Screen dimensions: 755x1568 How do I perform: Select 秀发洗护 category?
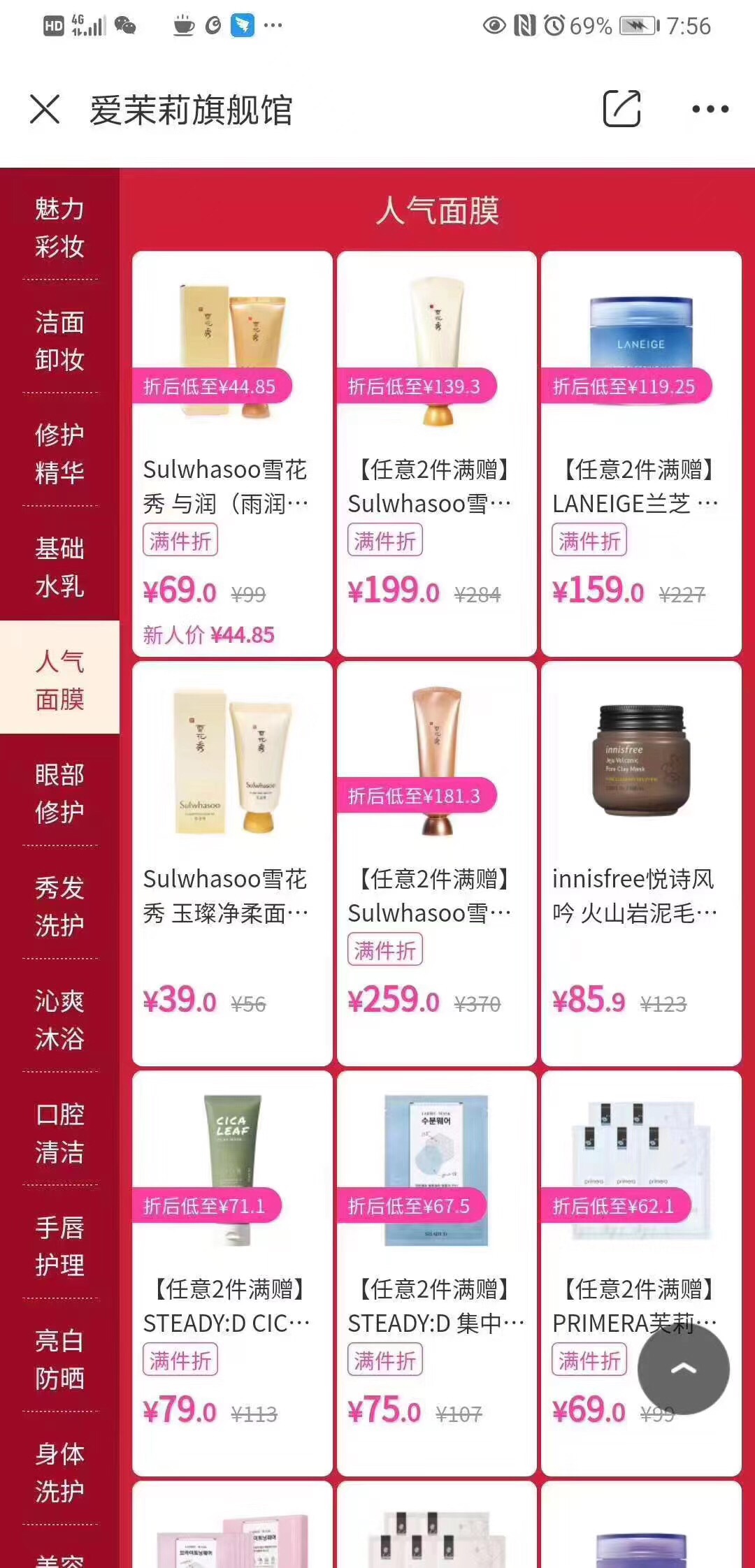tap(59, 906)
